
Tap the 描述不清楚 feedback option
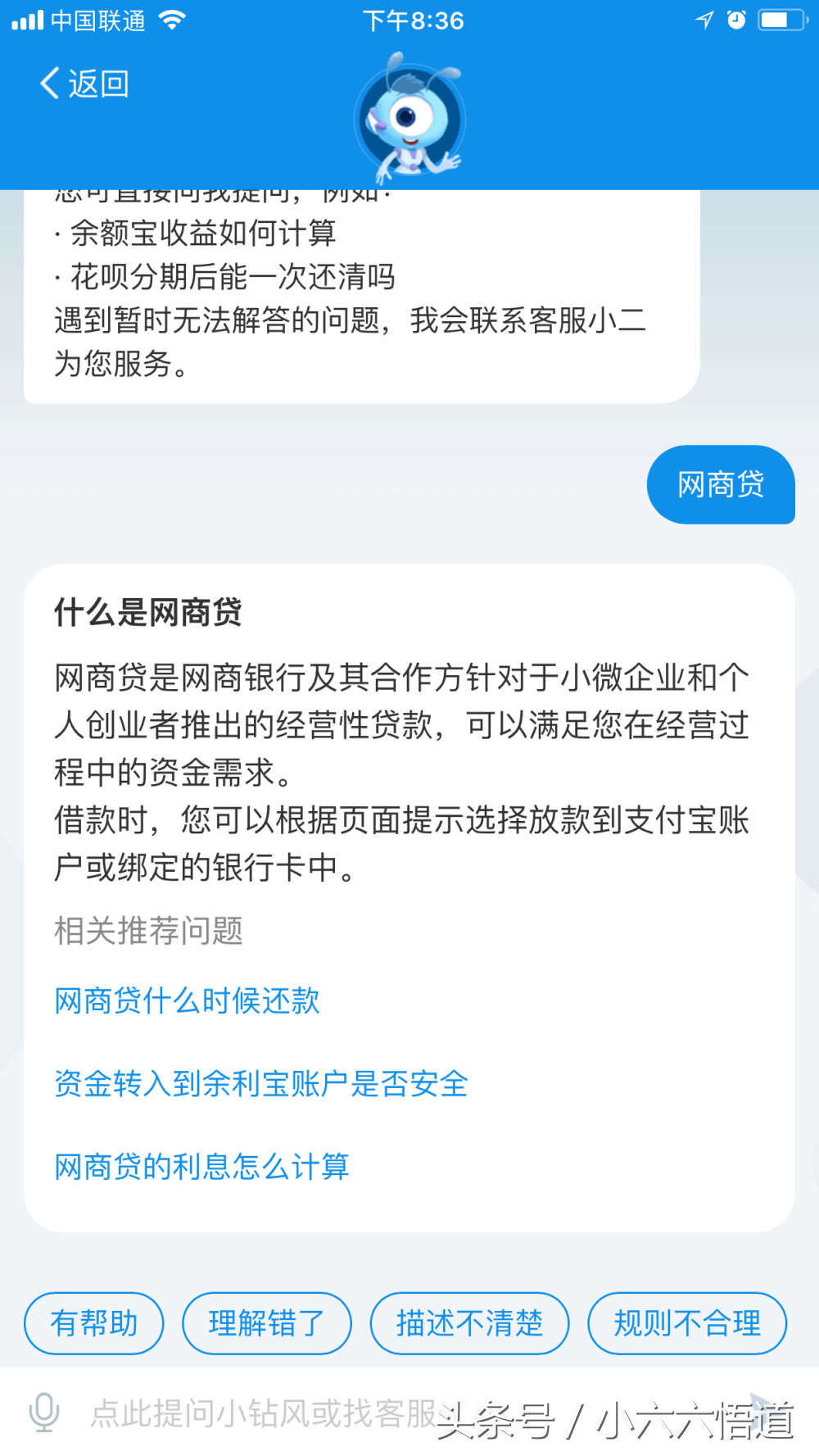point(469,1322)
